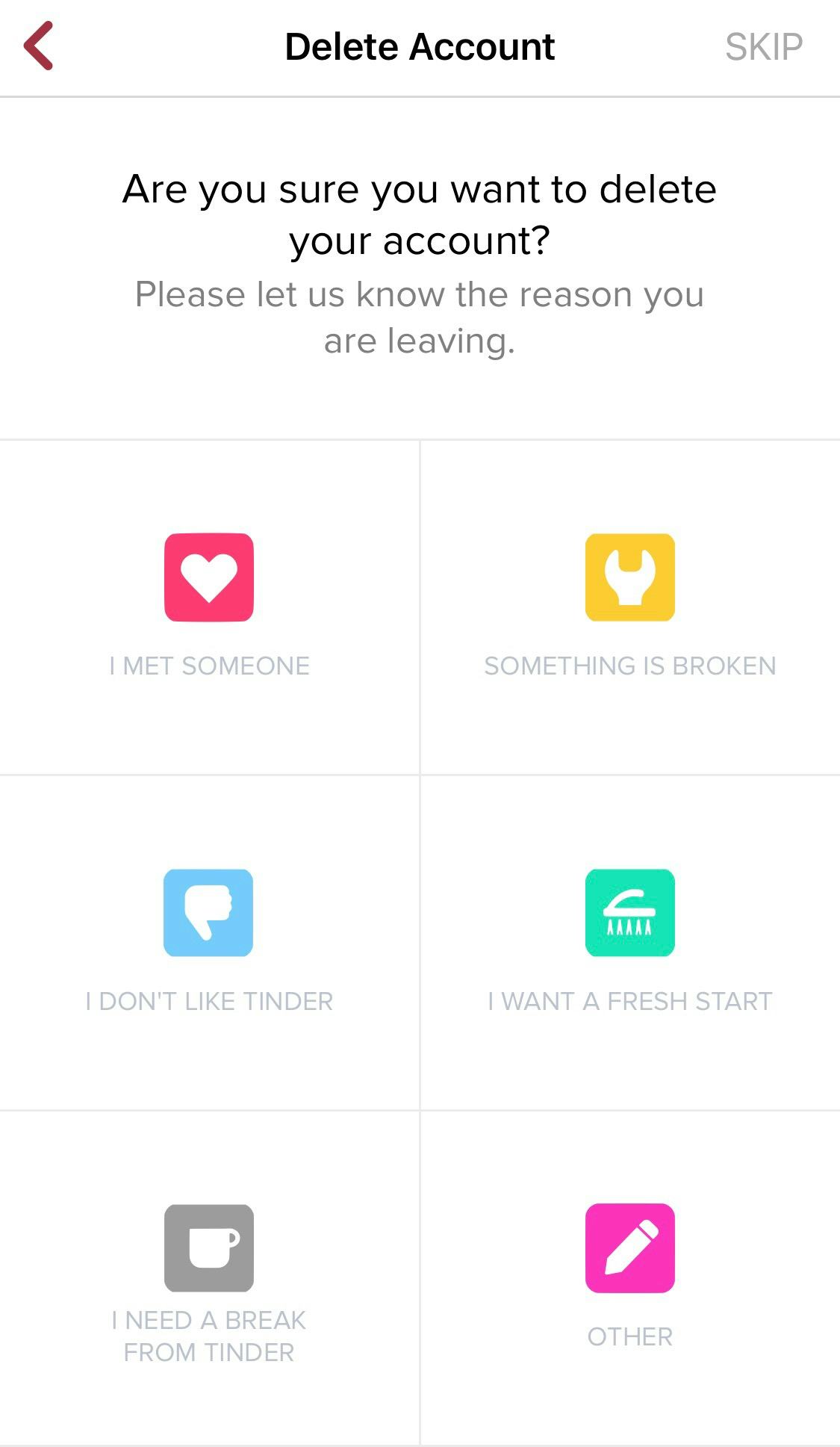840x1447 pixels.
Task: Tap the red back arrow
Action: 39,46
